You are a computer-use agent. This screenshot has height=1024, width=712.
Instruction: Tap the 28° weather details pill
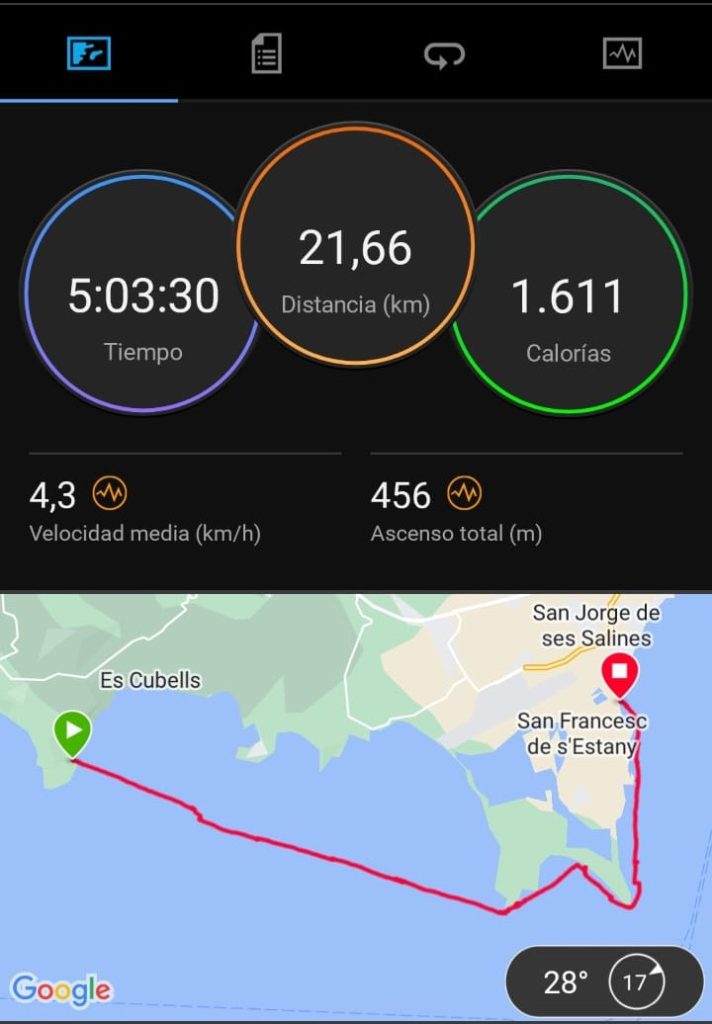604,981
